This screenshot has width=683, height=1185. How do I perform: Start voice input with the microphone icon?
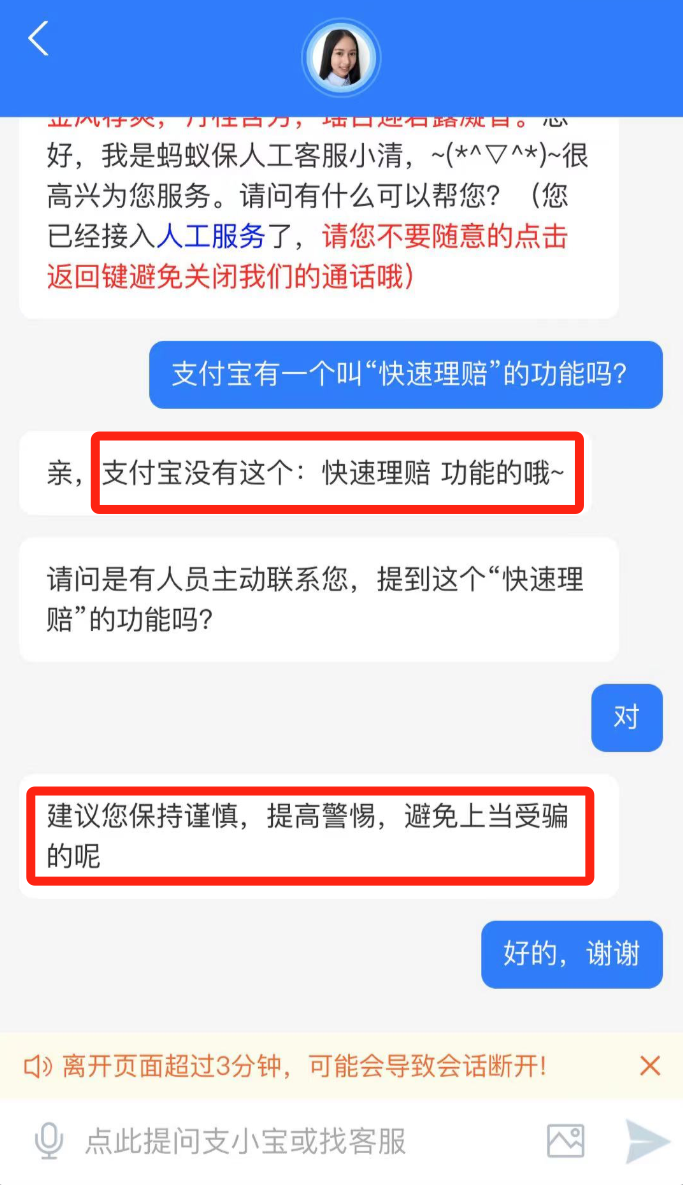click(48, 1141)
